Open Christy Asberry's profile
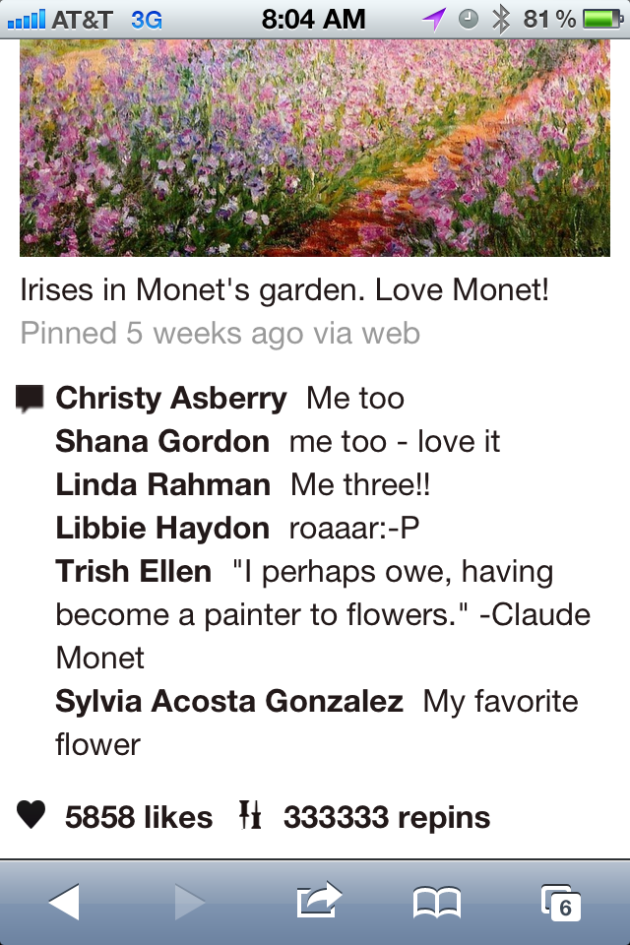Image resolution: width=630 pixels, height=945 pixels. pyautogui.click(x=171, y=398)
